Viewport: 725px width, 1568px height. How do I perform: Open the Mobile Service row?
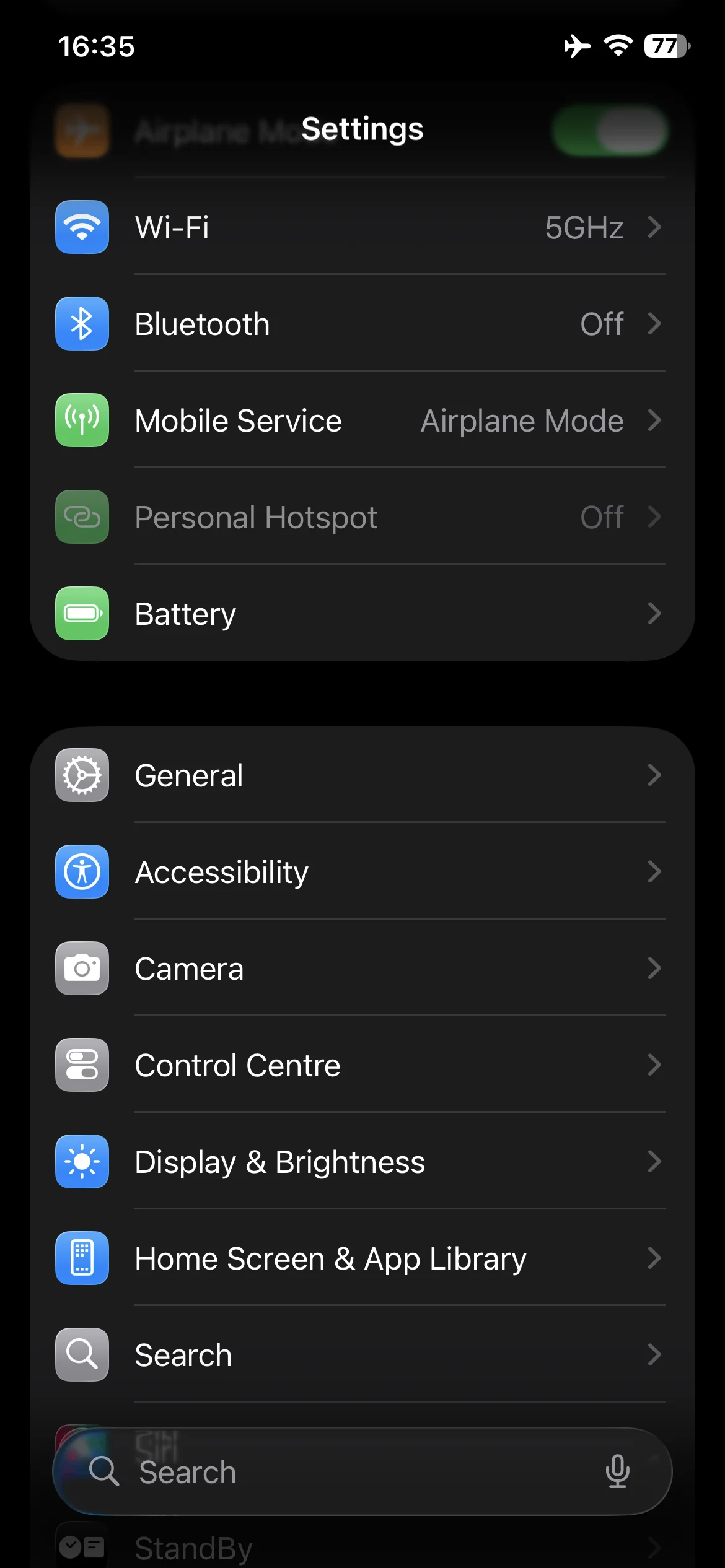click(x=362, y=420)
